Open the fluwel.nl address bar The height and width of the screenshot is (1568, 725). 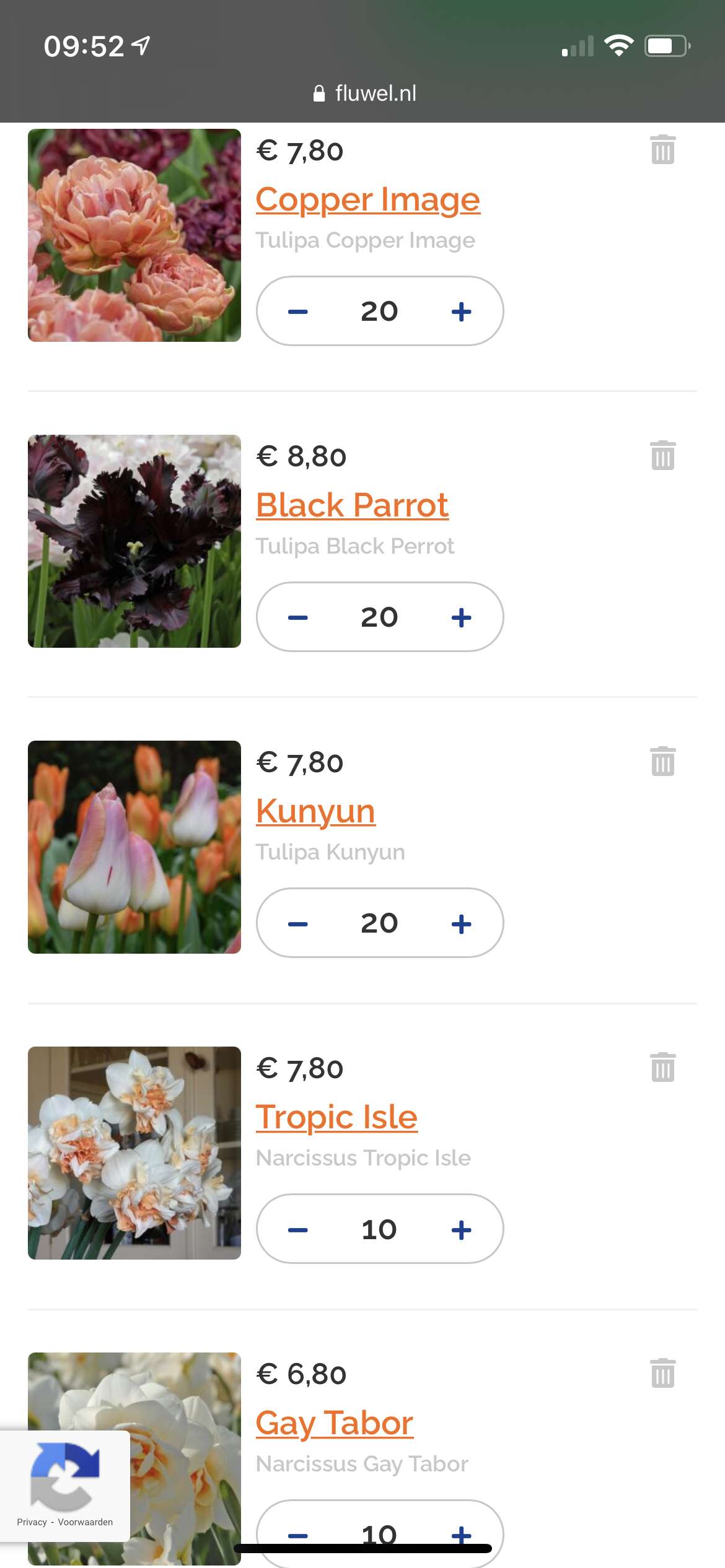pos(364,94)
